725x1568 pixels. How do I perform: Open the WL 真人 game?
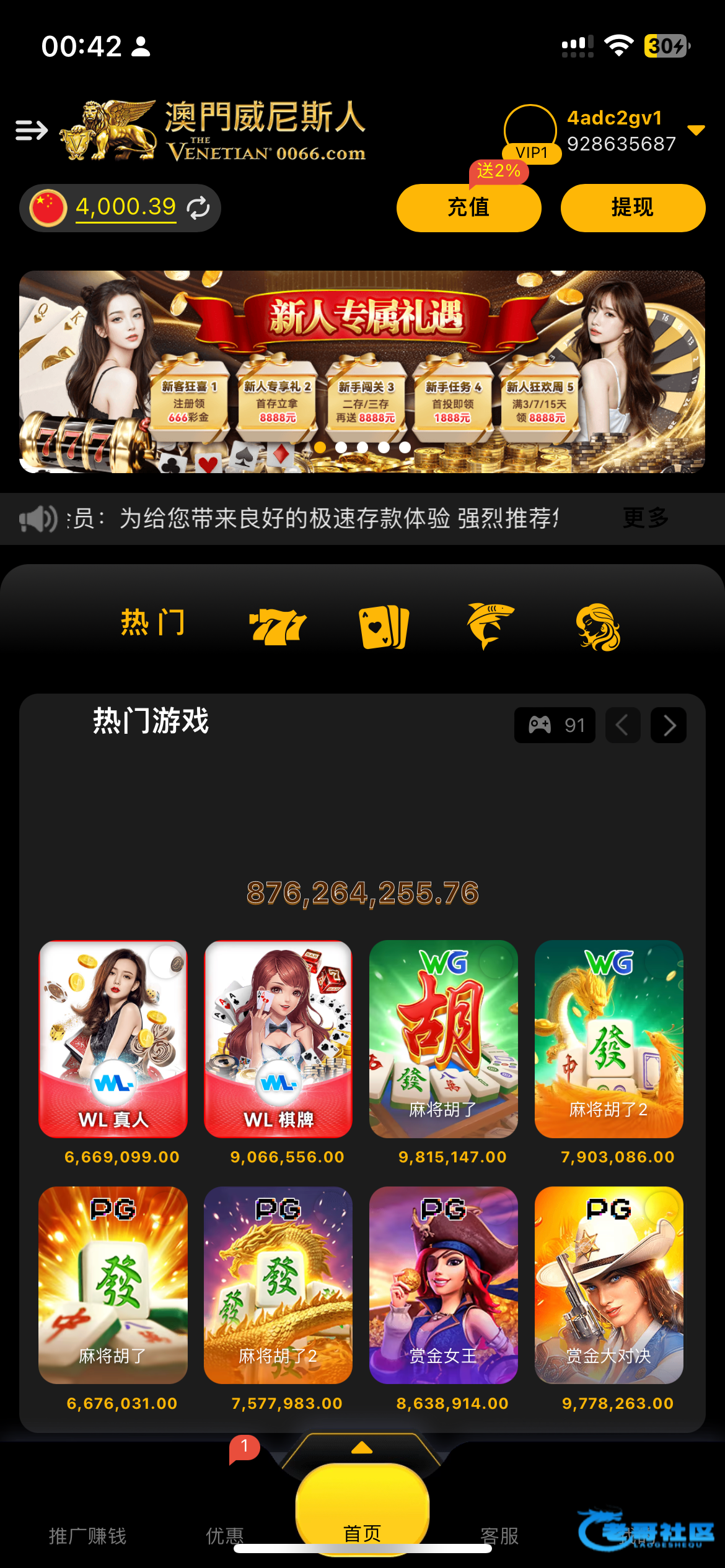tap(113, 1039)
